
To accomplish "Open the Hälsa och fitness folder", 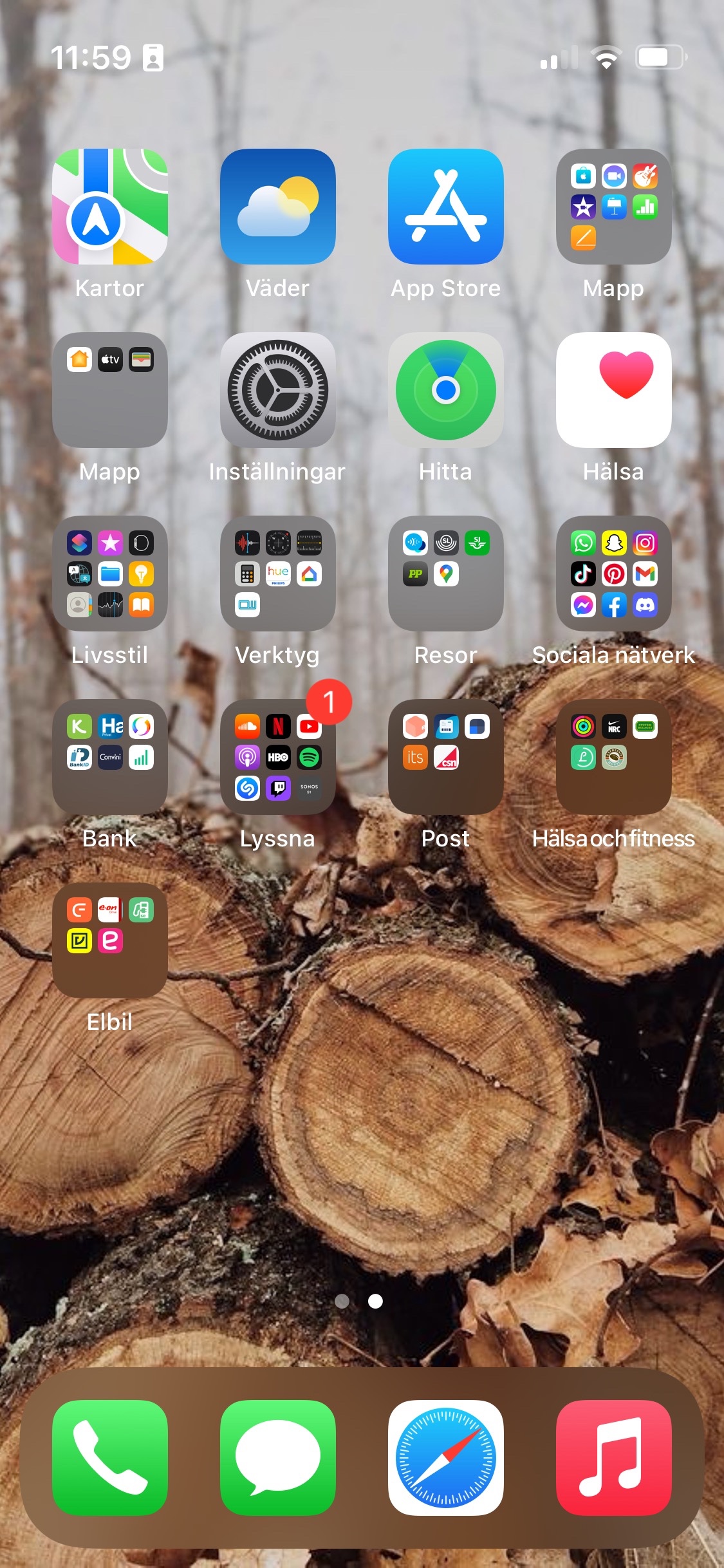I will [614, 757].
